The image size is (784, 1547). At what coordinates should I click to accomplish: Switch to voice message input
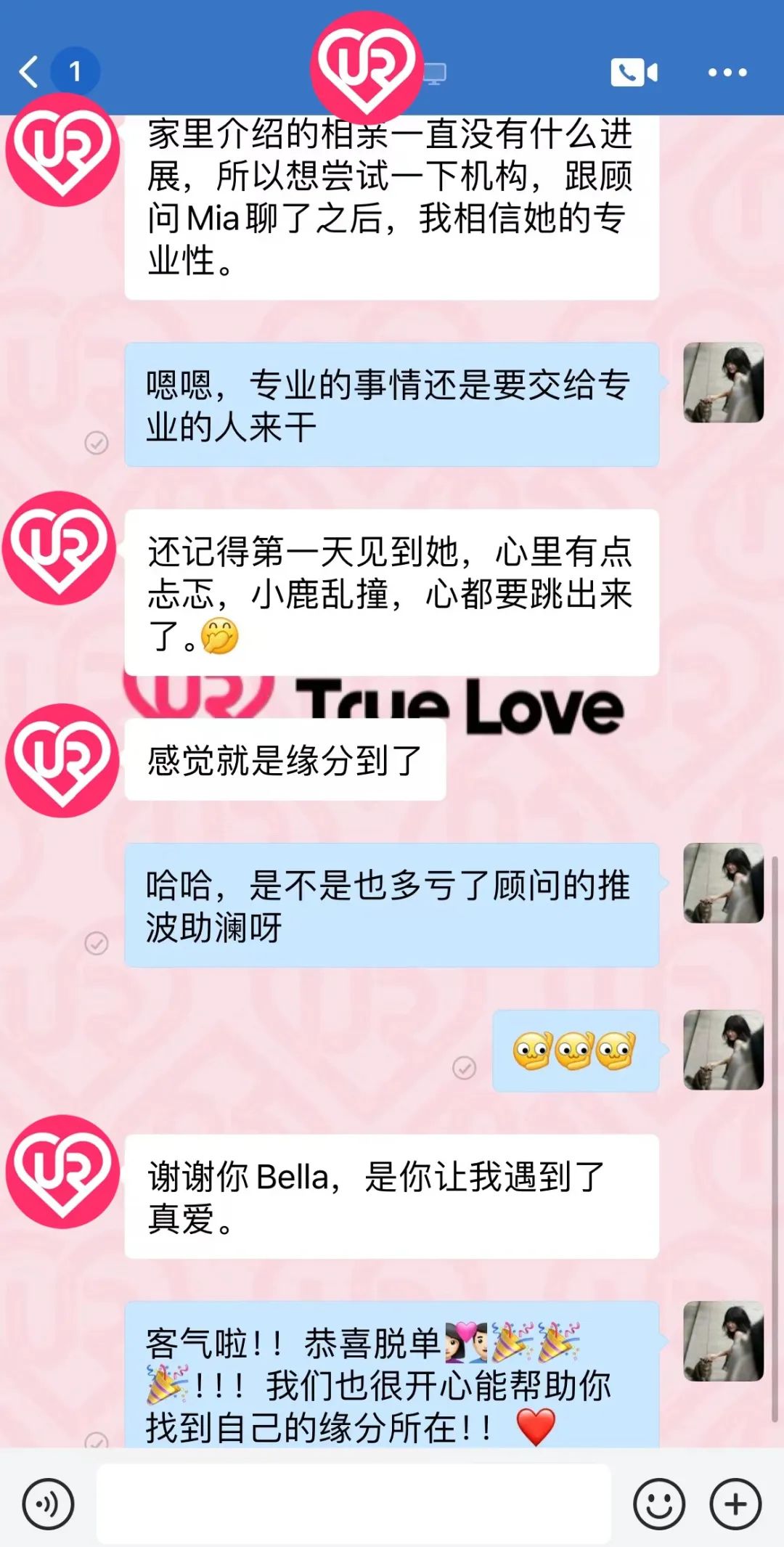[x=48, y=1504]
